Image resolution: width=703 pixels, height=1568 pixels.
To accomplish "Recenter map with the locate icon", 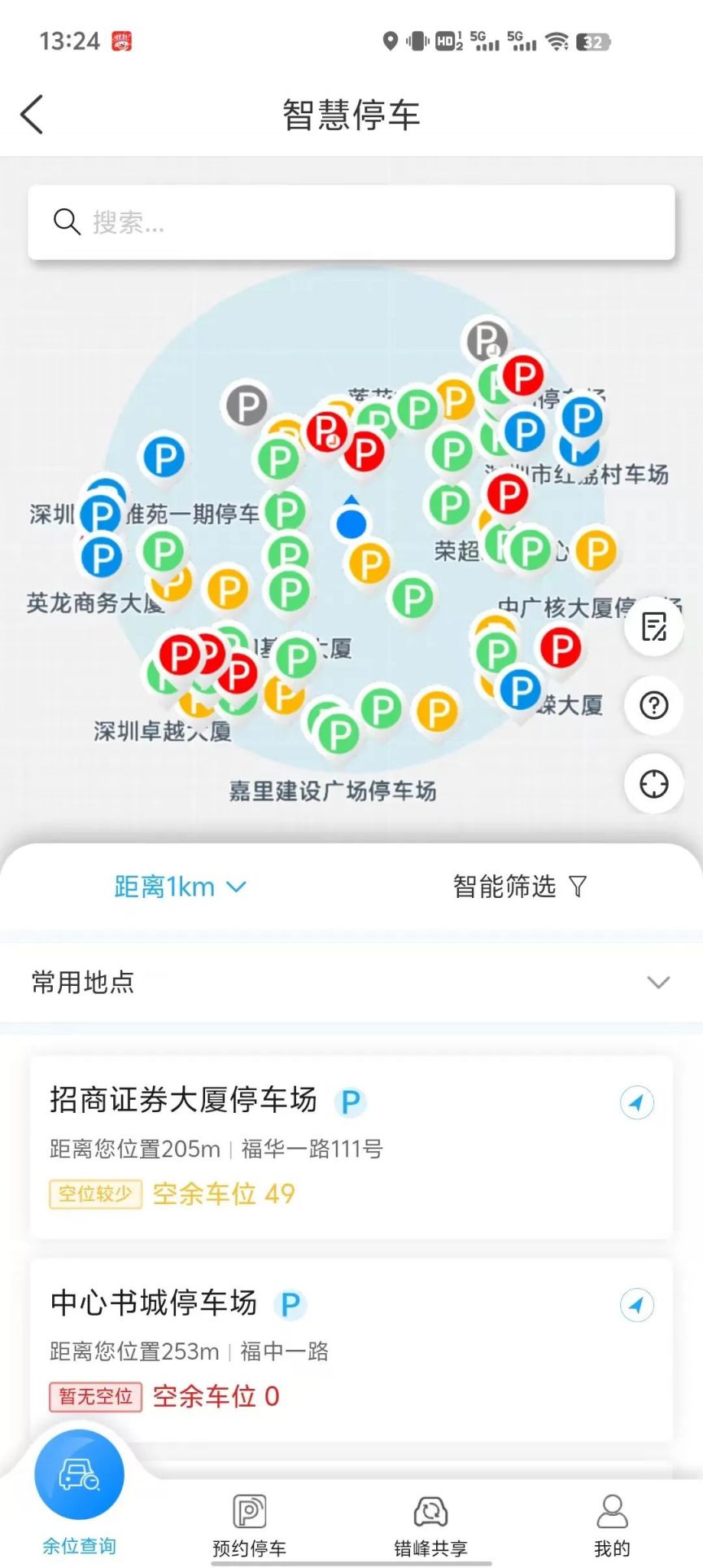I will click(x=653, y=784).
